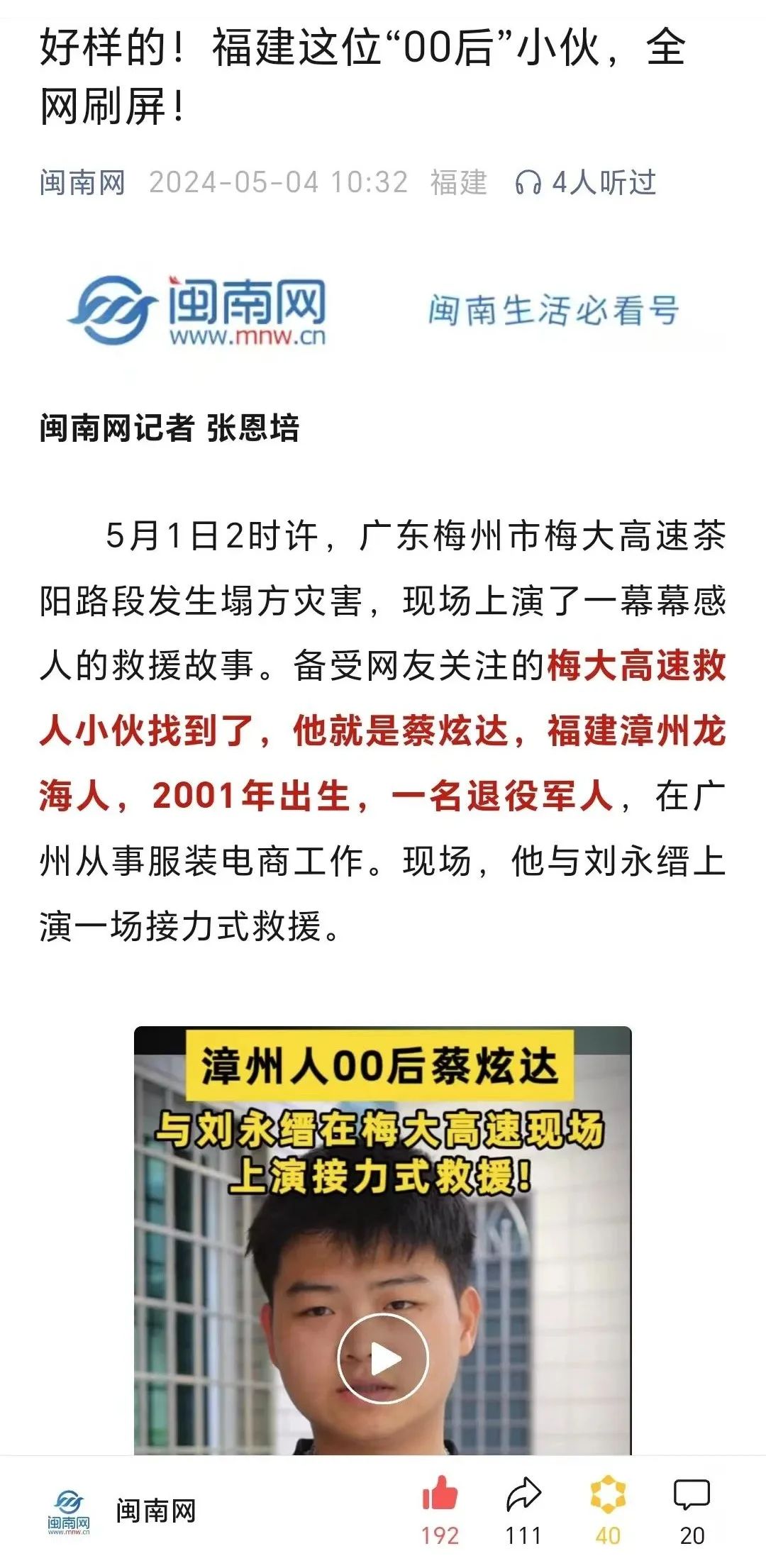Share this article via arrow icon
766x1568 pixels.
coord(523,1494)
